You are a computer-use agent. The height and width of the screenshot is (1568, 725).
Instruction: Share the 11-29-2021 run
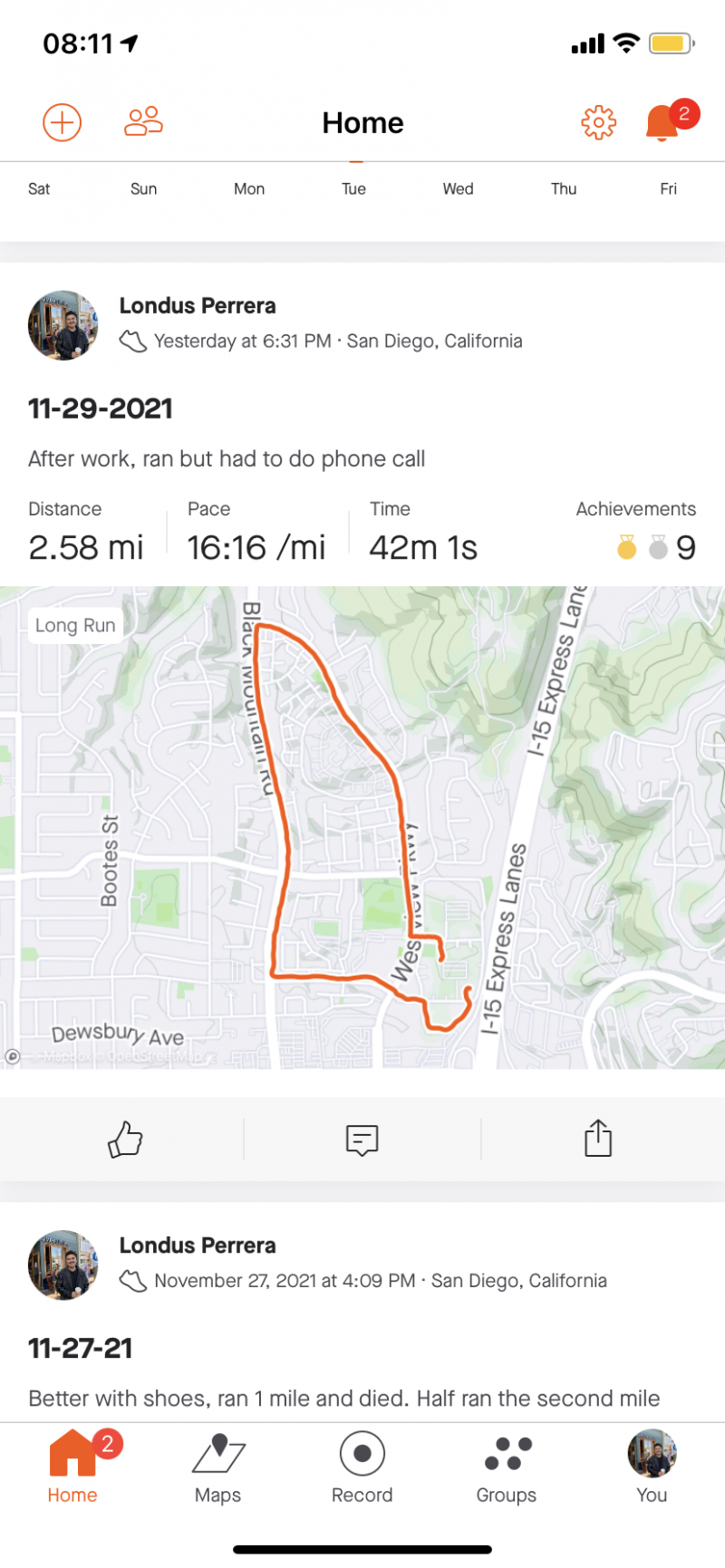point(598,1139)
